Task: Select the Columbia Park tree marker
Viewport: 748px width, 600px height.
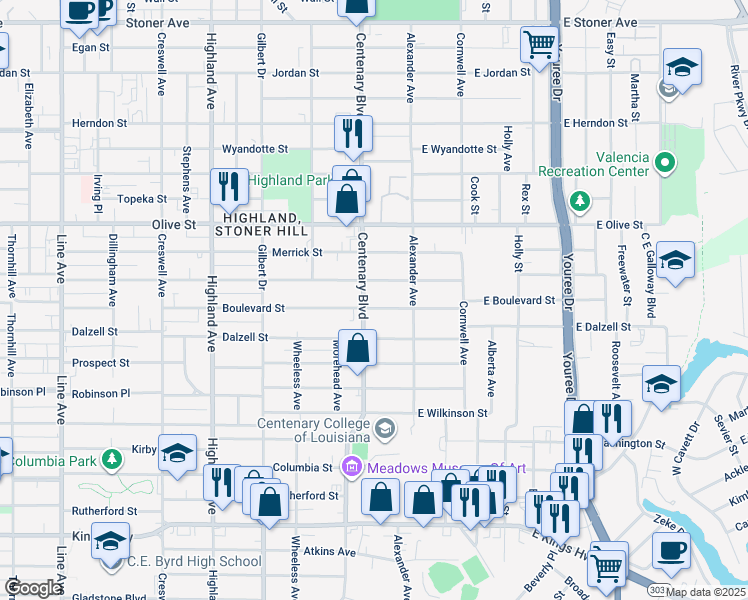Action: (114, 459)
